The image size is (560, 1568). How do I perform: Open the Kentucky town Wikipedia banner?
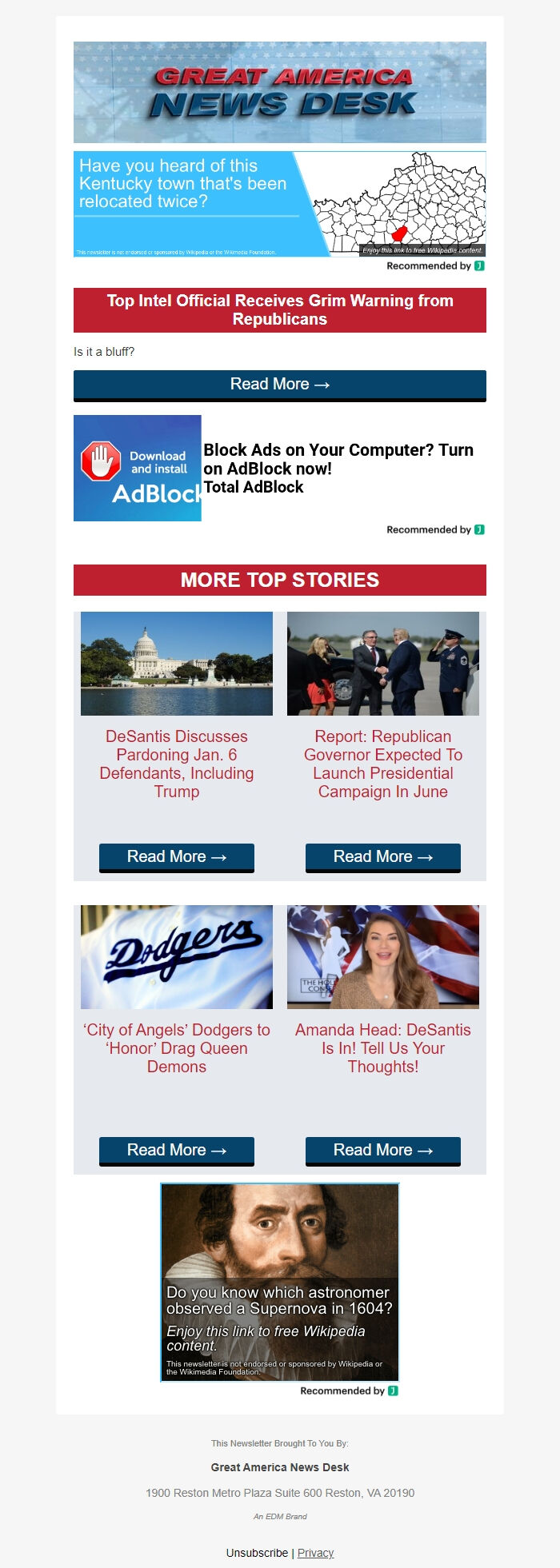[279, 204]
